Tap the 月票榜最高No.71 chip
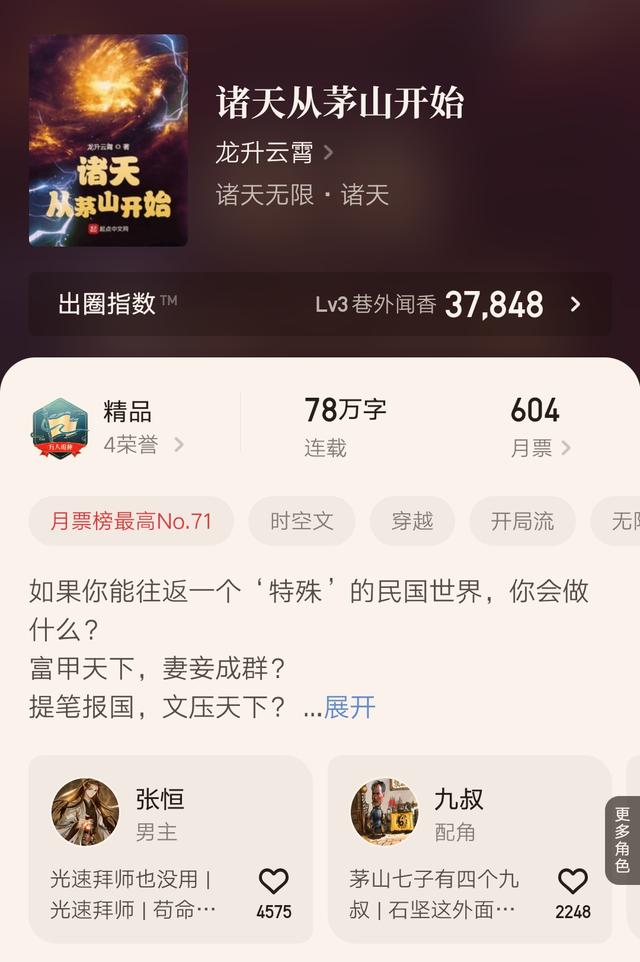The width and height of the screenshot is (640, 962). click(131, 521)
